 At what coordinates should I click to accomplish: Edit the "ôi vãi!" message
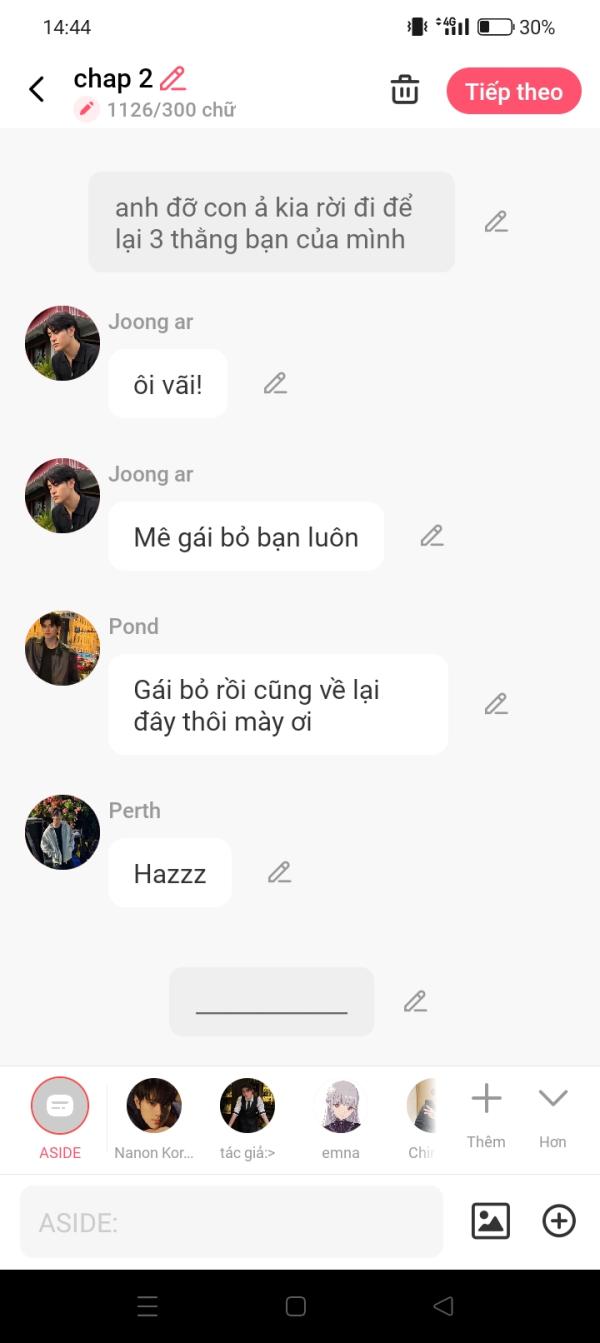click(x=275, y=383)
